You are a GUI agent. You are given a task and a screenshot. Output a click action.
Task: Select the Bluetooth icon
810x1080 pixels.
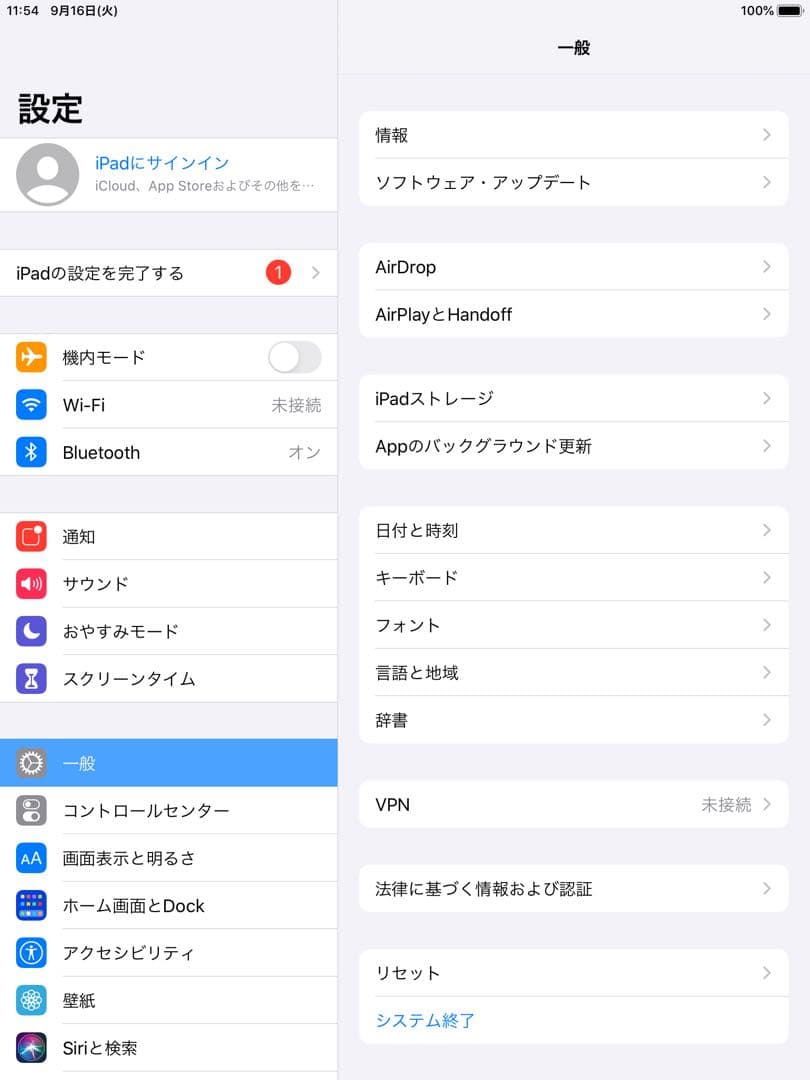31,452
